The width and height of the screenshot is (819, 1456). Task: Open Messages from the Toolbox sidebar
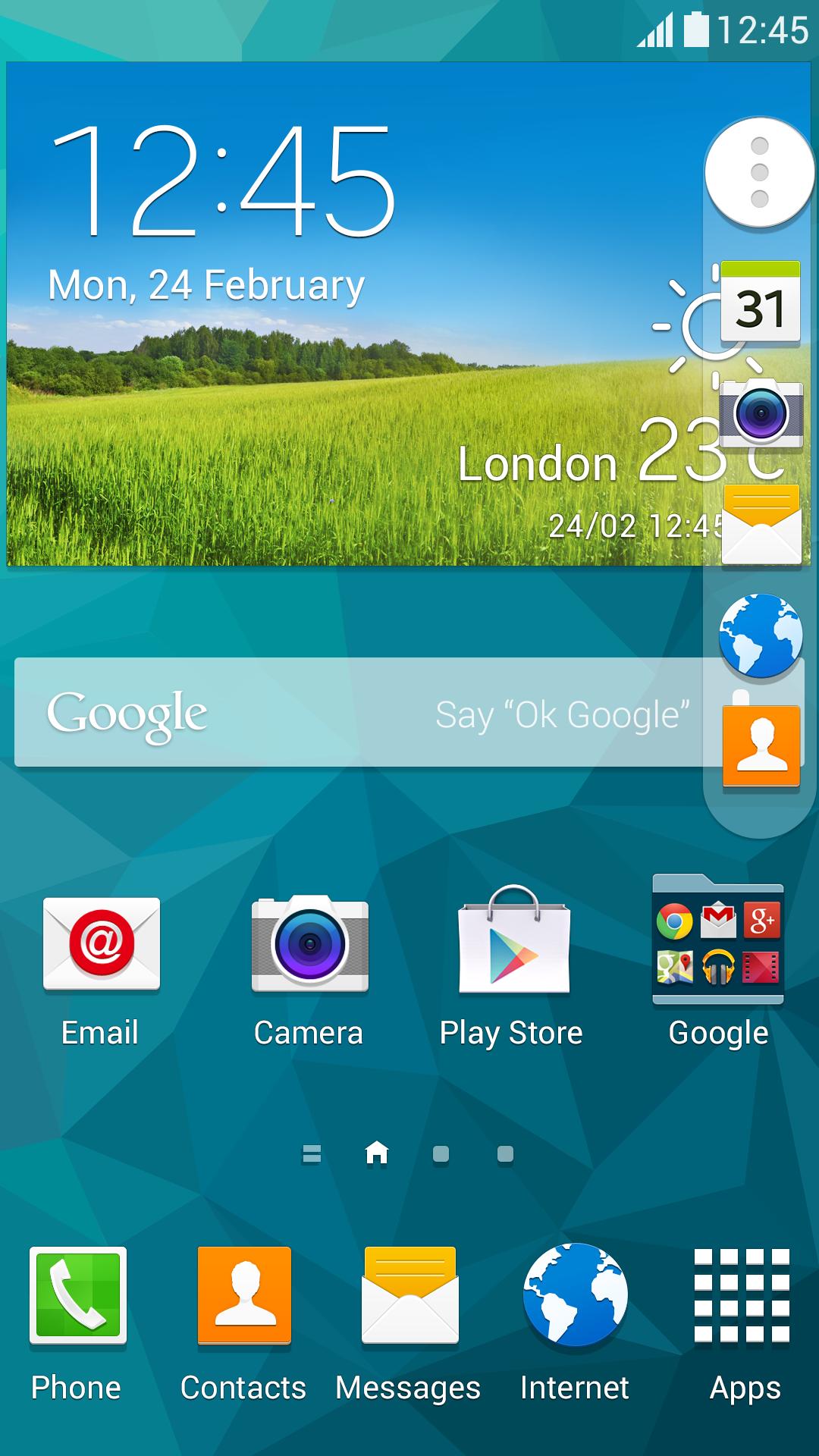(761, 522)
